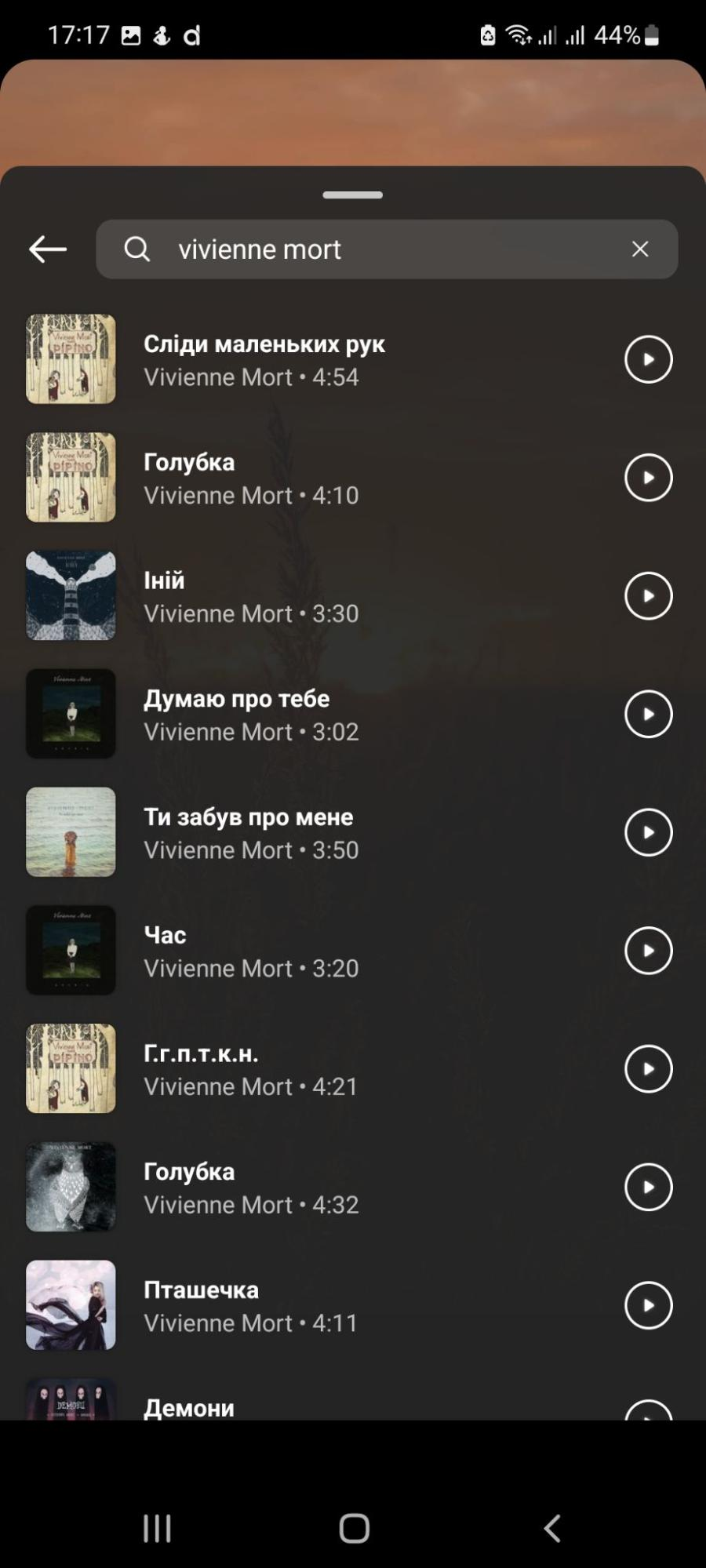Image resolution: width=706 pixels, height=1568 pixels.
Task: Tap the recycling badge icon in status bar
Action: [488, 34]
